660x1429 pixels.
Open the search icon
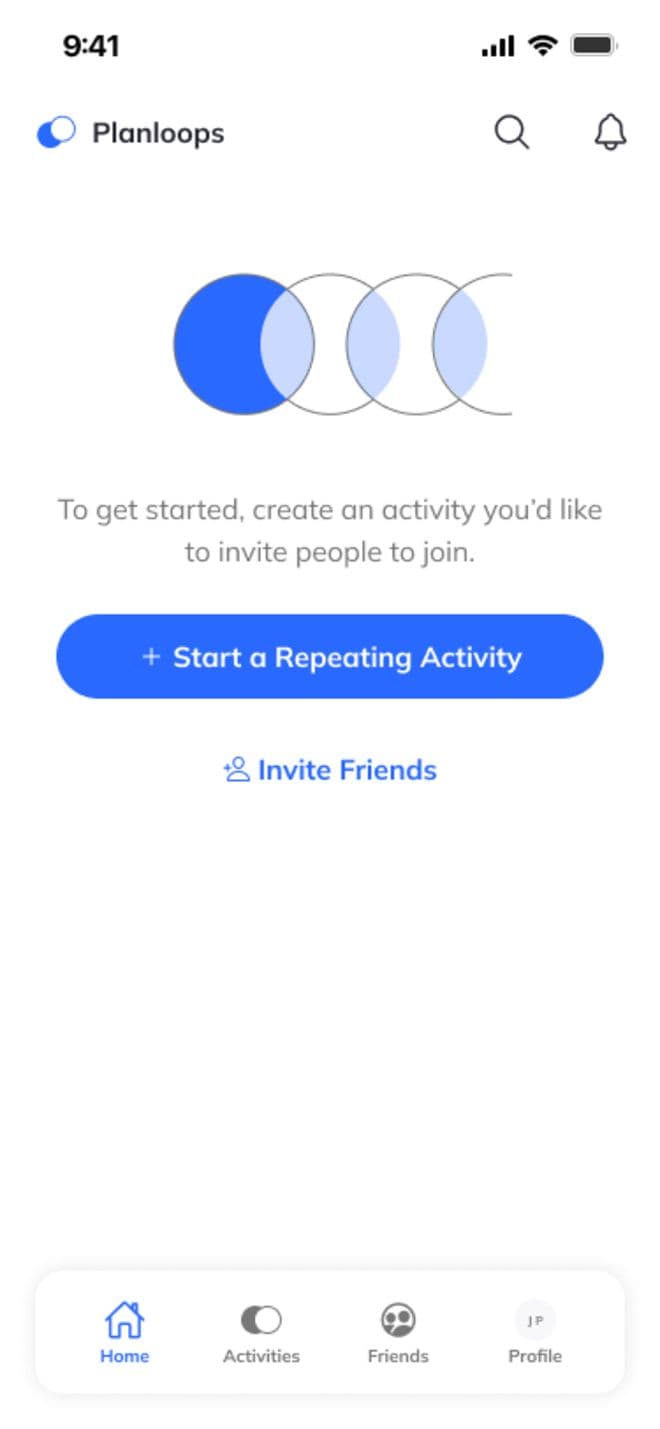point(511,132)
